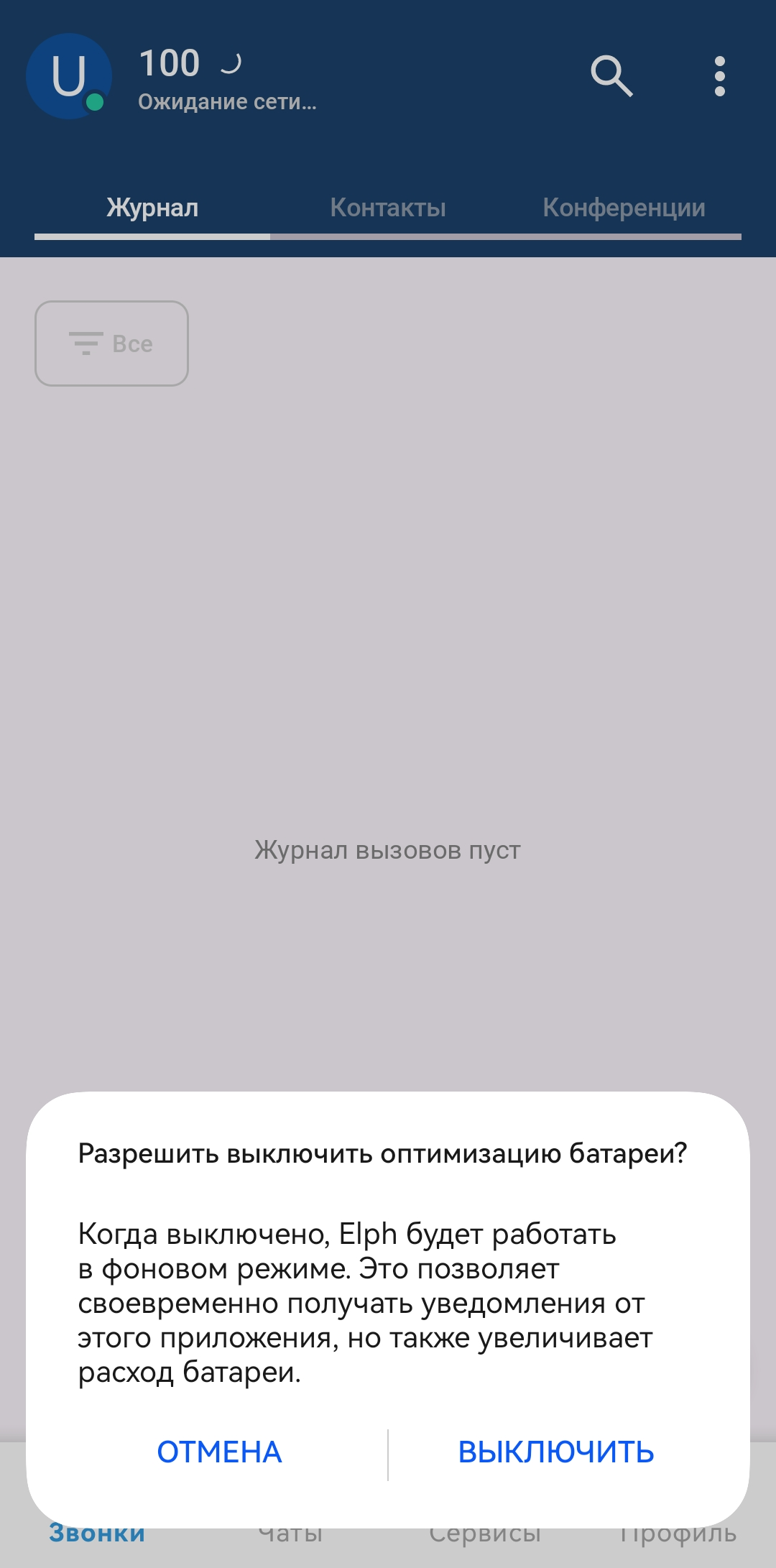Tap the user avatar U

click(69, 76)
